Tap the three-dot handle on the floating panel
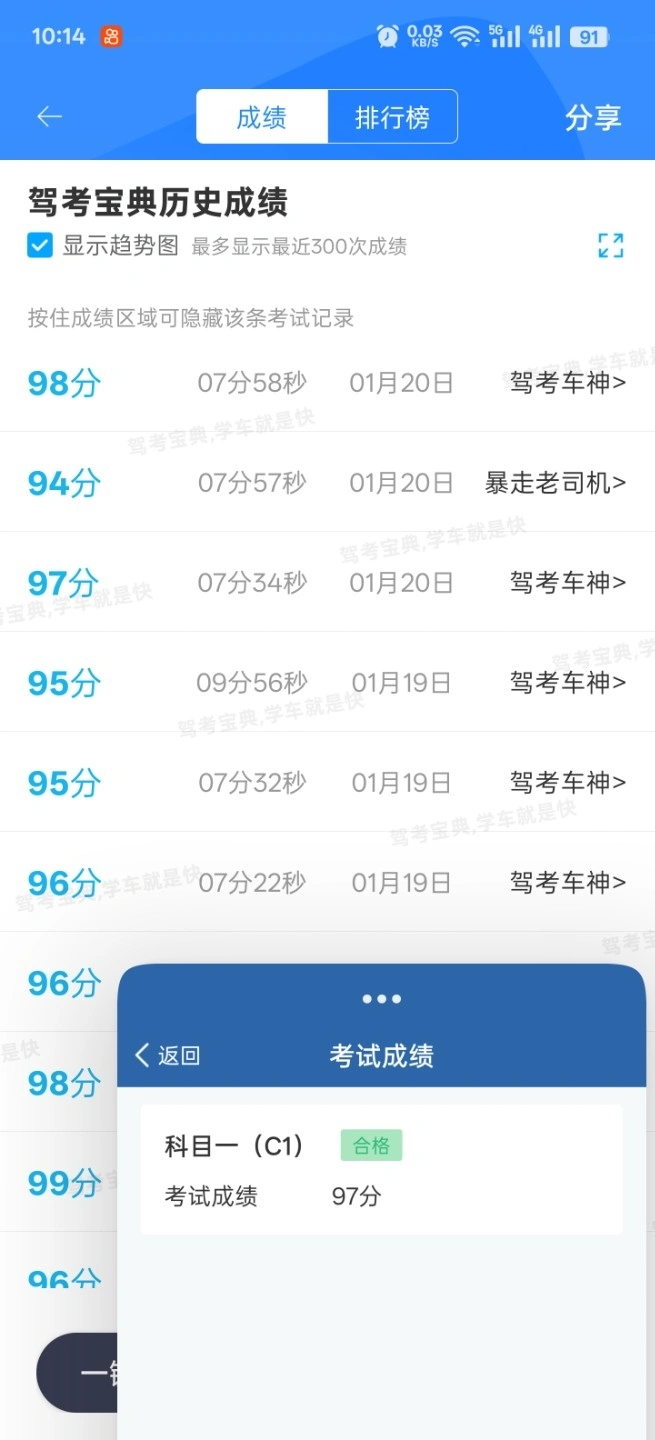Screen dimensions: 655x1440 pos(381,999)
